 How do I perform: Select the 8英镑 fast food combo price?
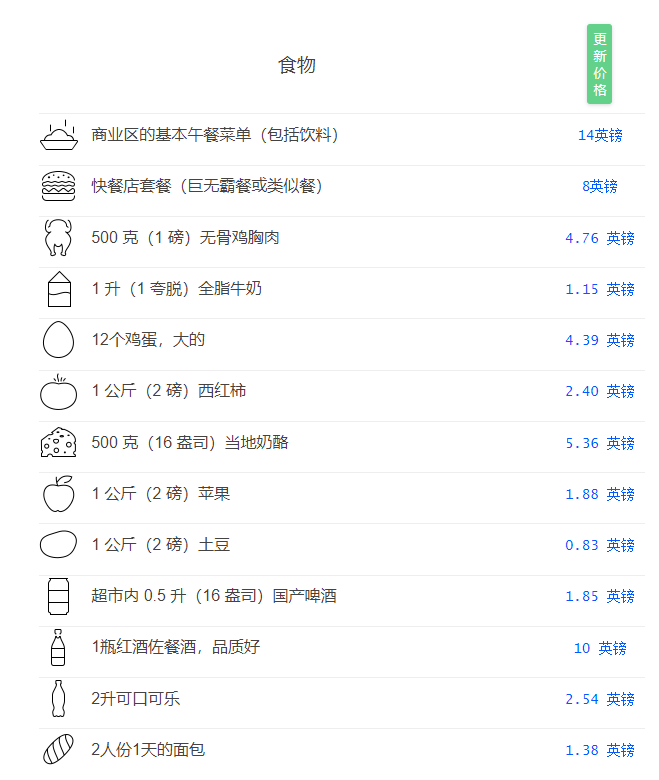click(600, 186)
